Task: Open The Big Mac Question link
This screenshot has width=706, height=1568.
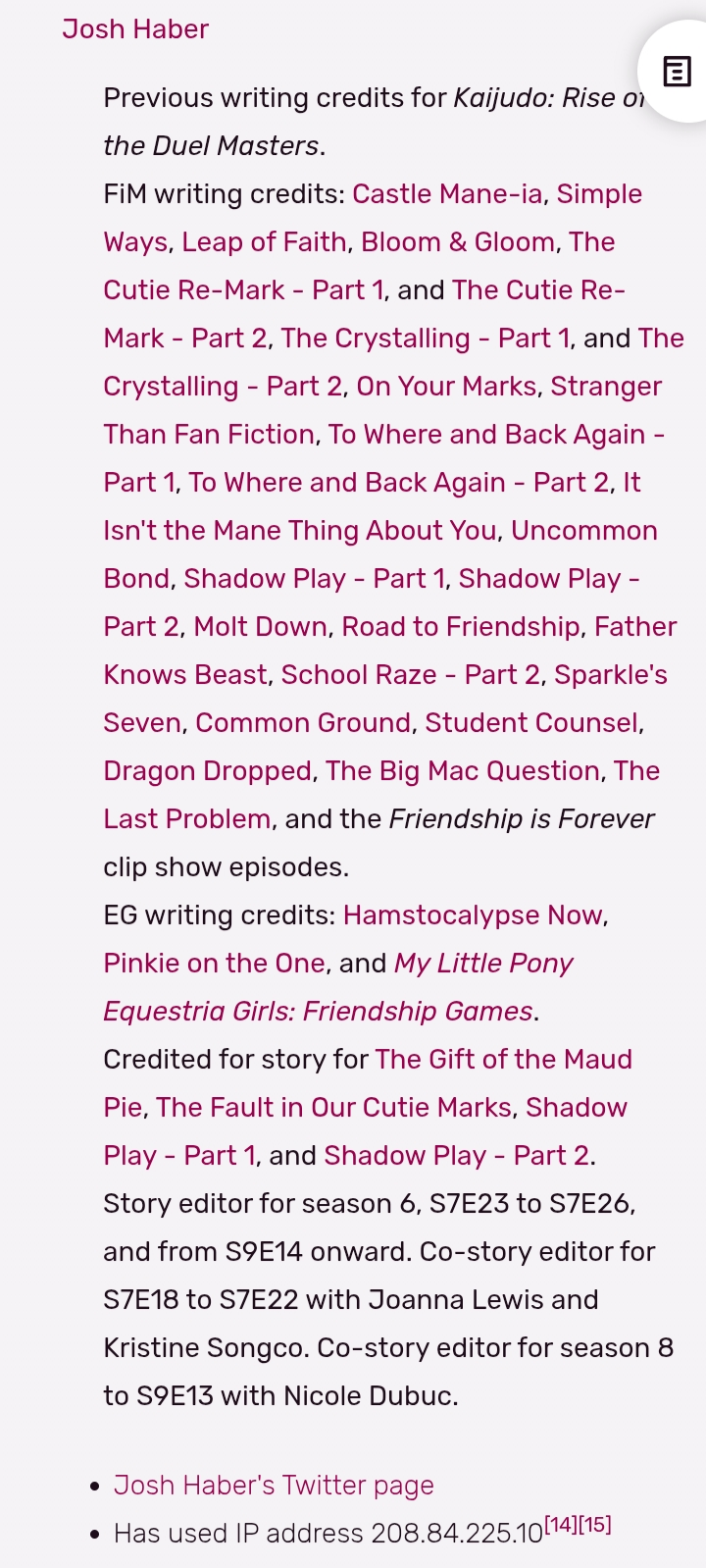Action: 463,770
